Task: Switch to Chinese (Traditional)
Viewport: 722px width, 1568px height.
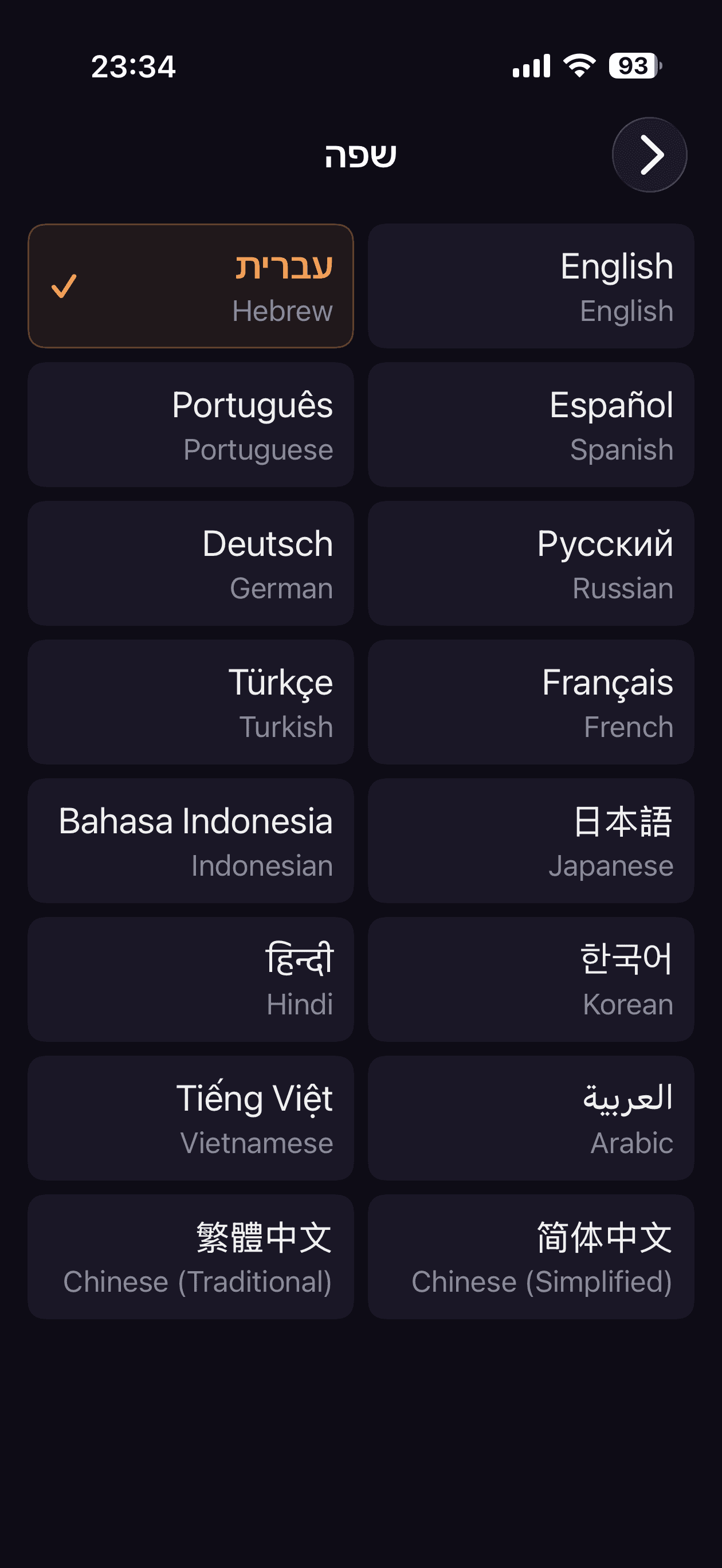Action: coord(191,1257)
